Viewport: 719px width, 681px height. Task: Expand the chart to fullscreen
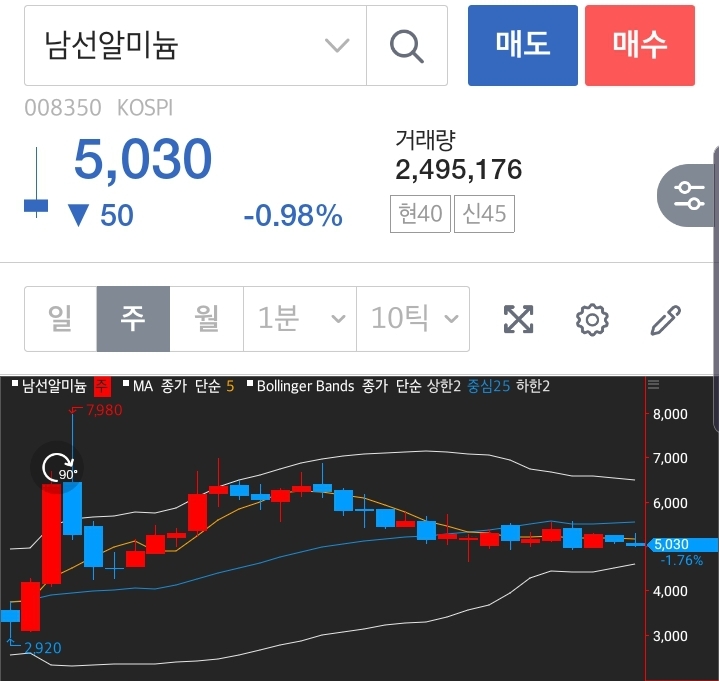tap(518, 320)
